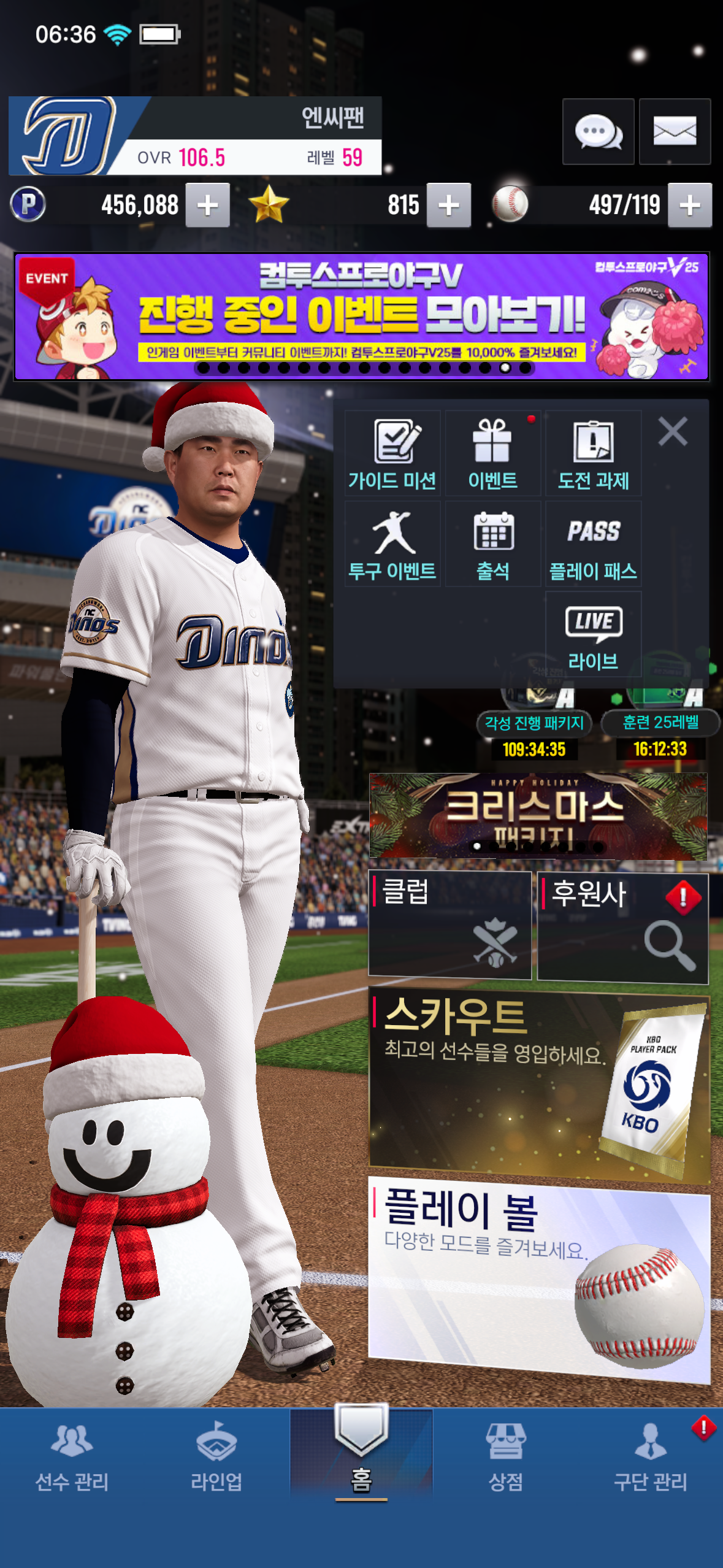Recharge baseballs with the plus button
Image resolution: width=723 pixels, height=1568 pixels.
pyautogui.click(x=690, y=206)
